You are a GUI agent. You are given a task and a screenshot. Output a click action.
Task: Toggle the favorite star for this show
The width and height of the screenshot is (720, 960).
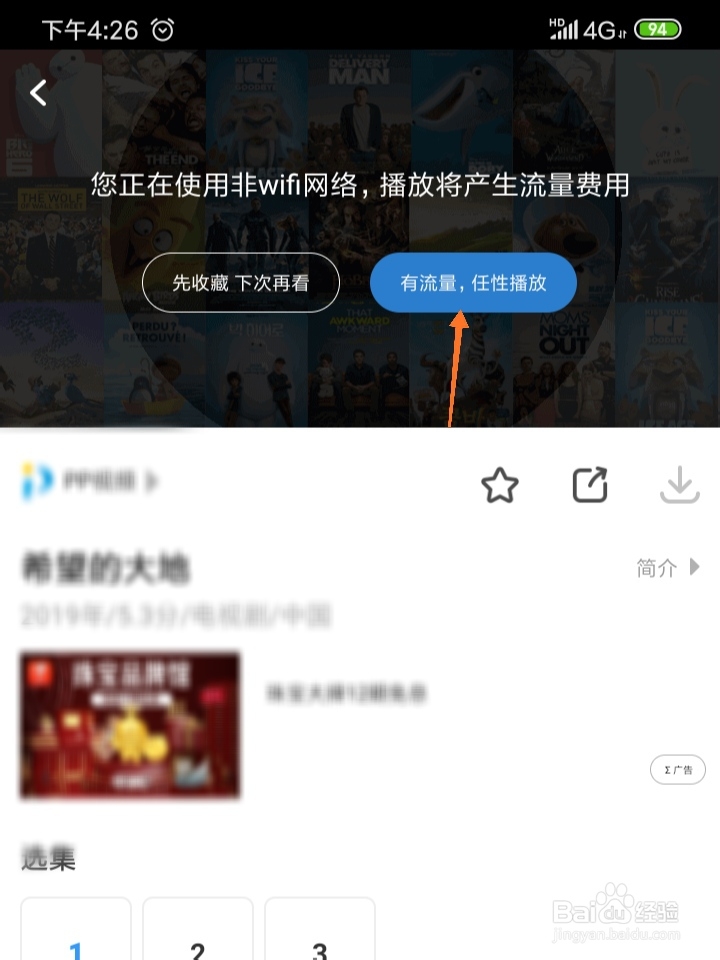[x=500, y=485]
